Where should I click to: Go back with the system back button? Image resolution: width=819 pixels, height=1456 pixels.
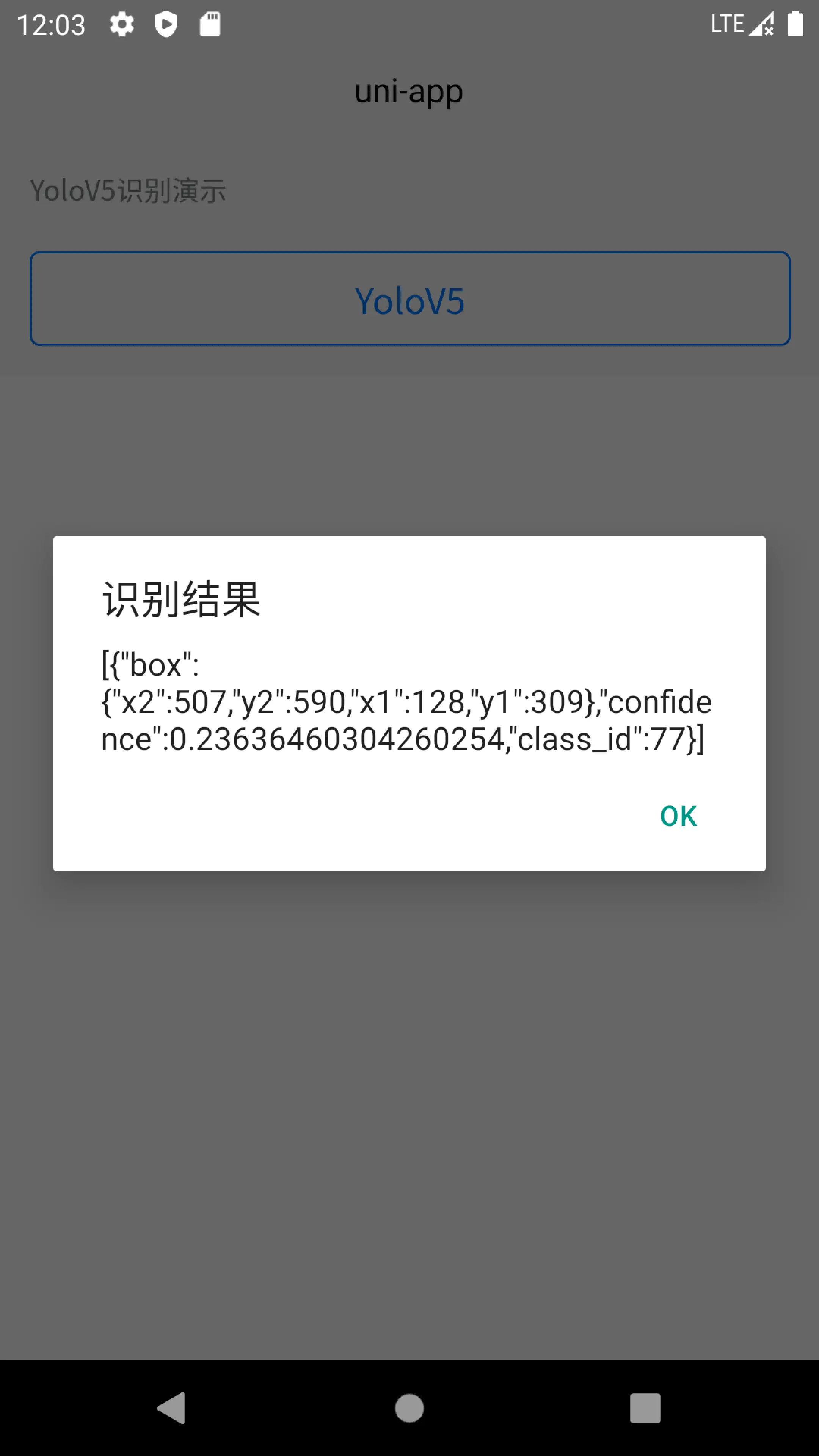click(172, 1408)
